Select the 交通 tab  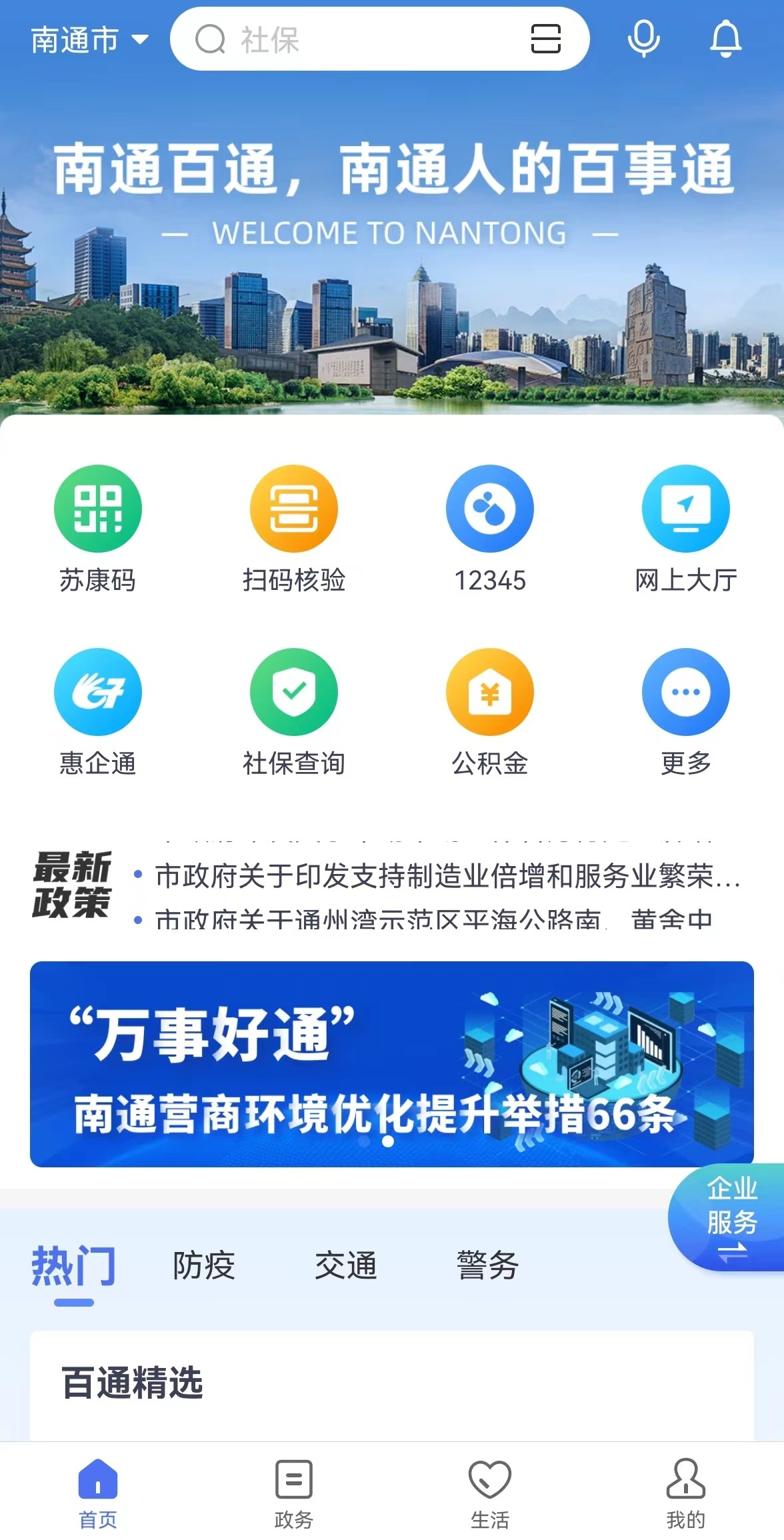click(x=346, y=1265)
